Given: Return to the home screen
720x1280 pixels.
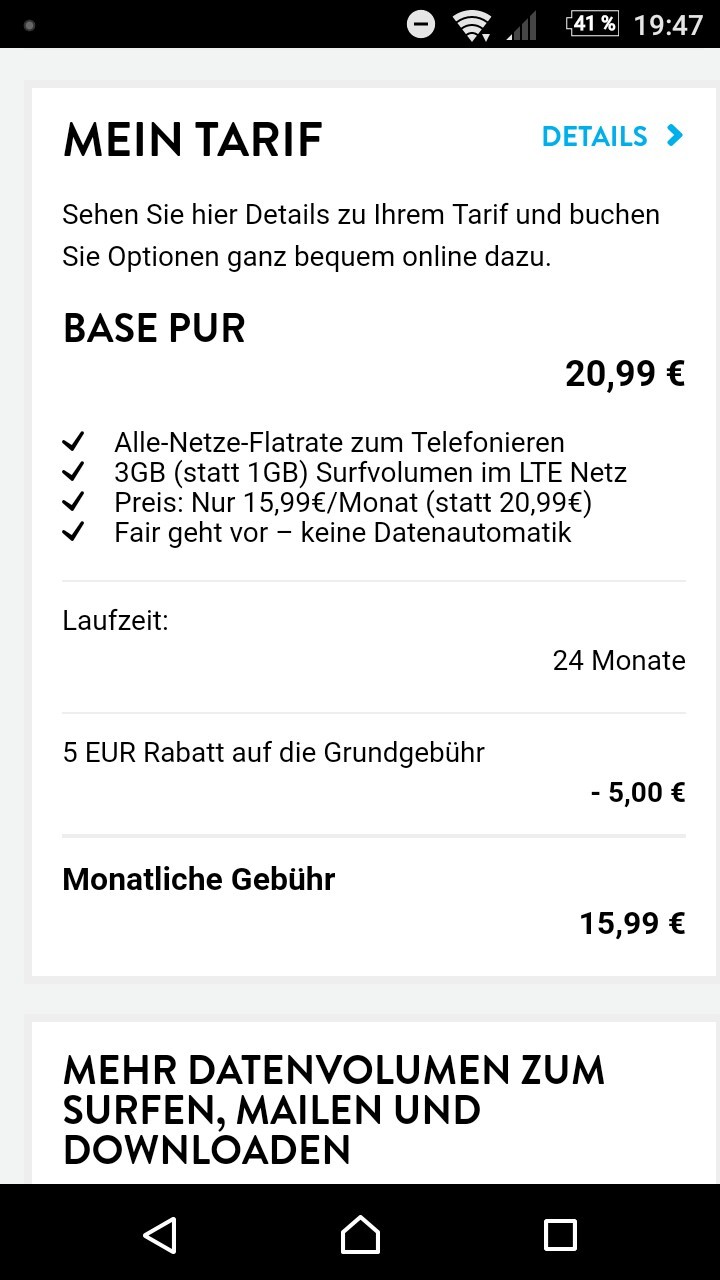Looking at the screenshot, I should coord(360,1234).
